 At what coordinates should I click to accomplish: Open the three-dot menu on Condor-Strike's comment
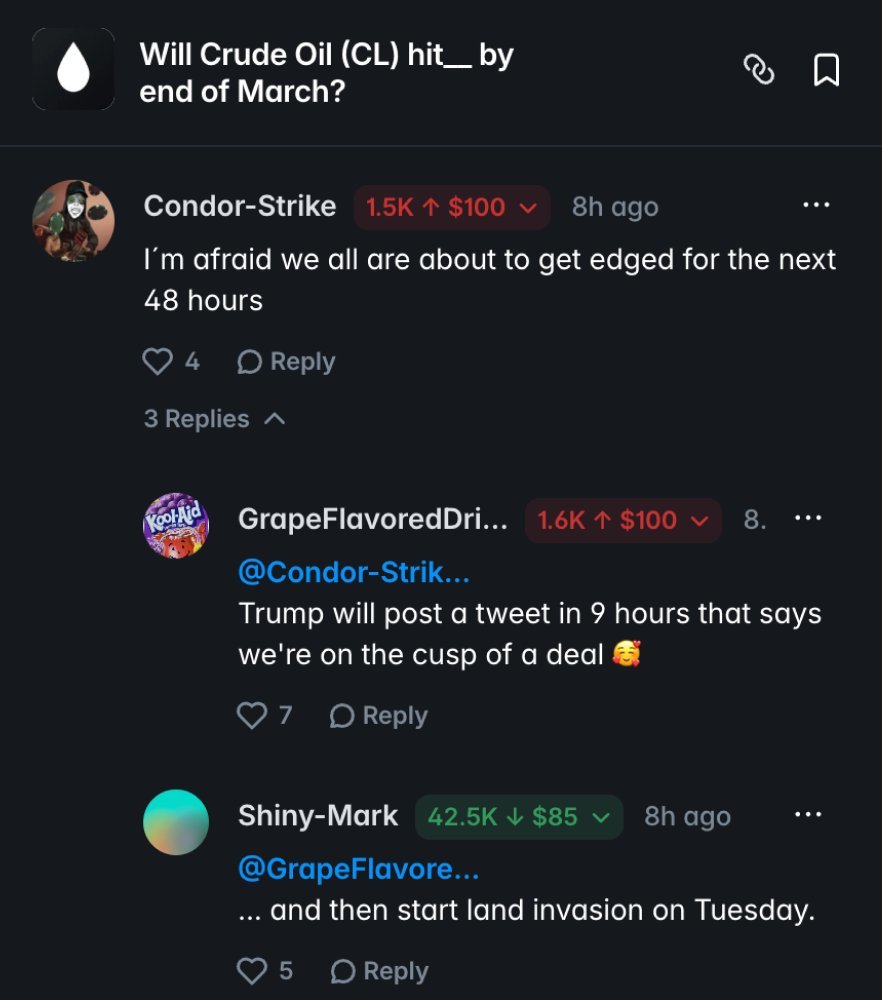[817, 204]
